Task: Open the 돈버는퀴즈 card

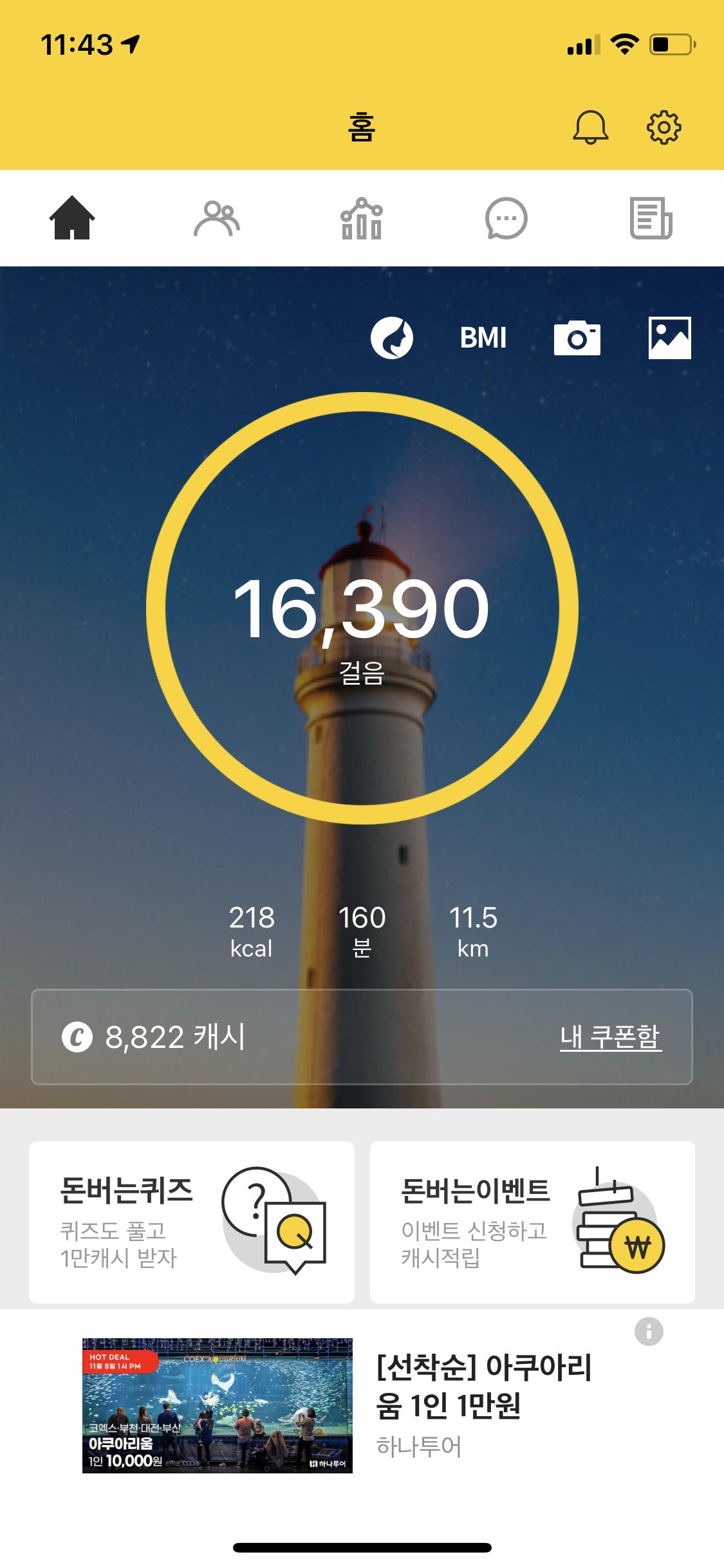Action: pos(192,1222)
